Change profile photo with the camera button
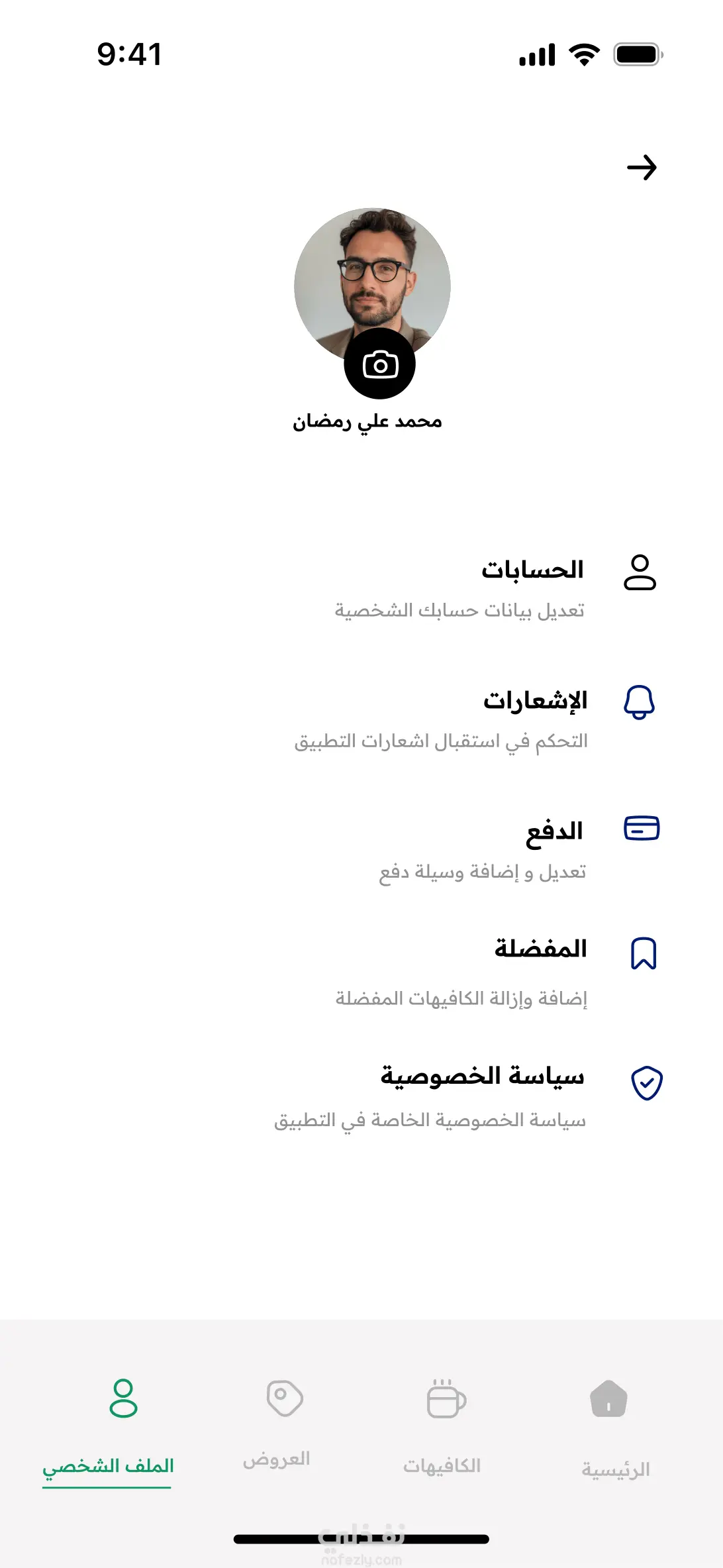This screenshot has height=1568, width=723. pos(380,364)
